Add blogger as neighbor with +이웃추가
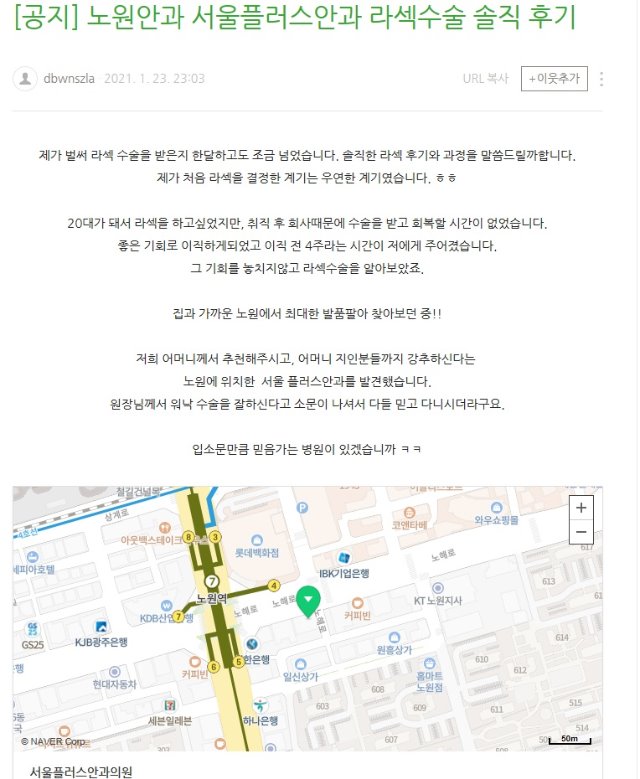The width and height of the screenshot is (640, 779). pyautogui.click(x=554, y=78)
